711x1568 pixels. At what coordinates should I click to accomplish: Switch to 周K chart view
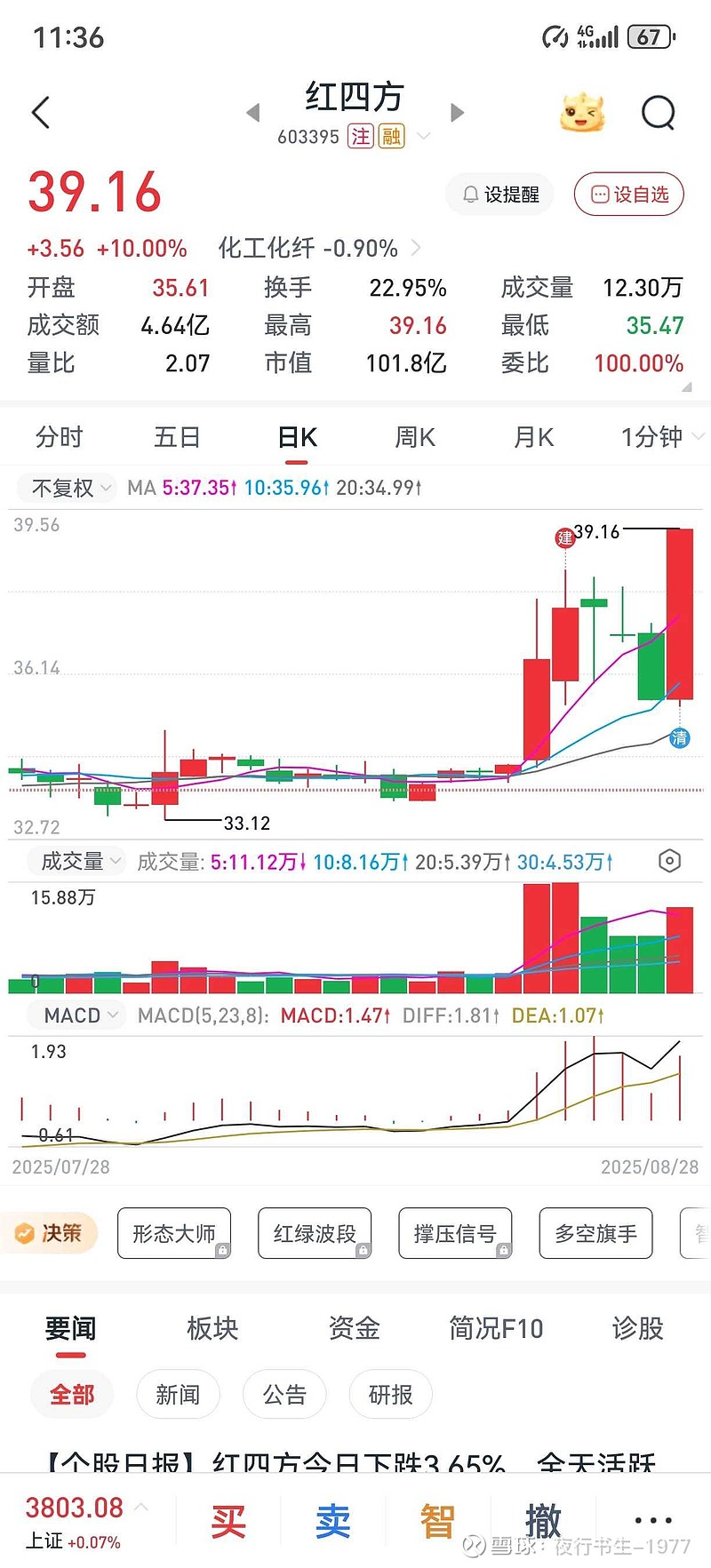415,437
